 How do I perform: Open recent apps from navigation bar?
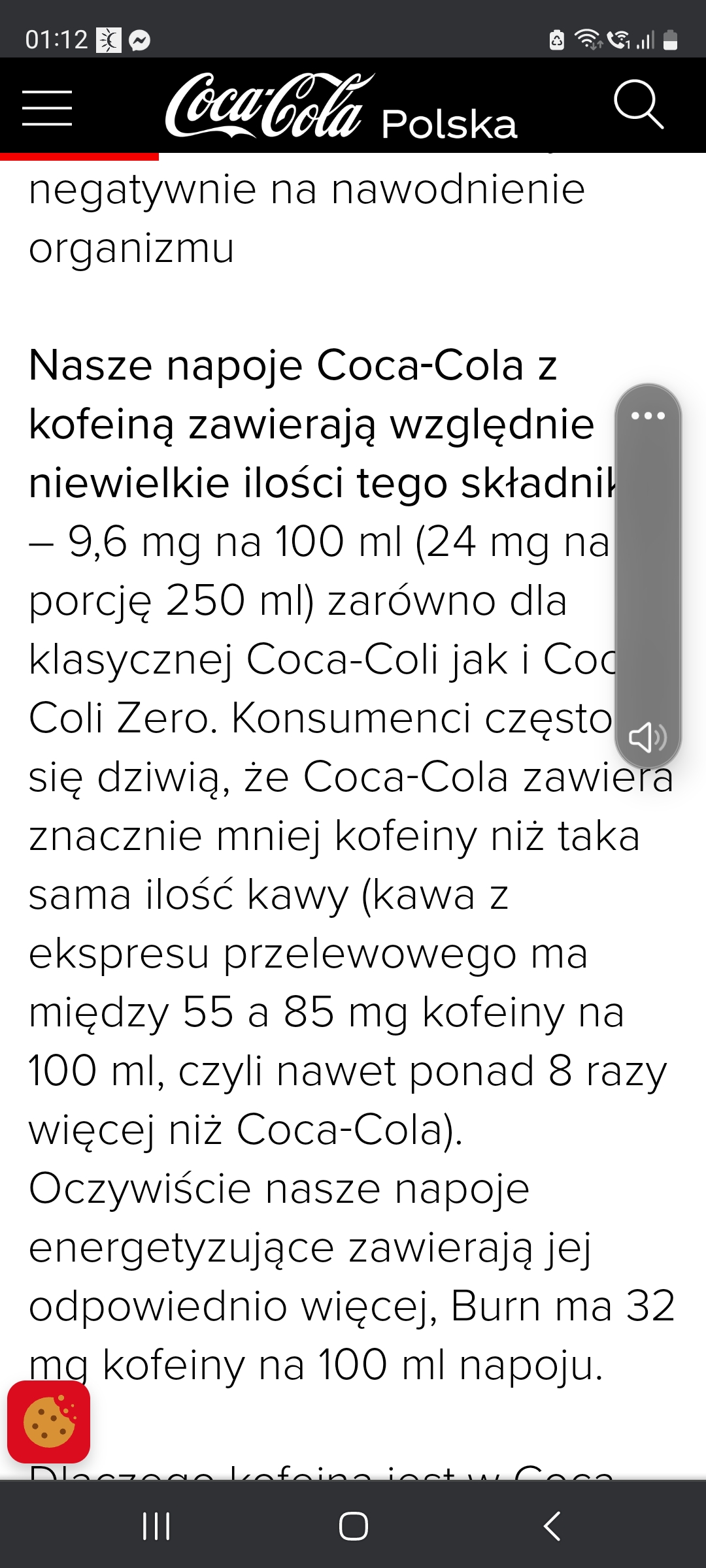tap(156, 1526)
